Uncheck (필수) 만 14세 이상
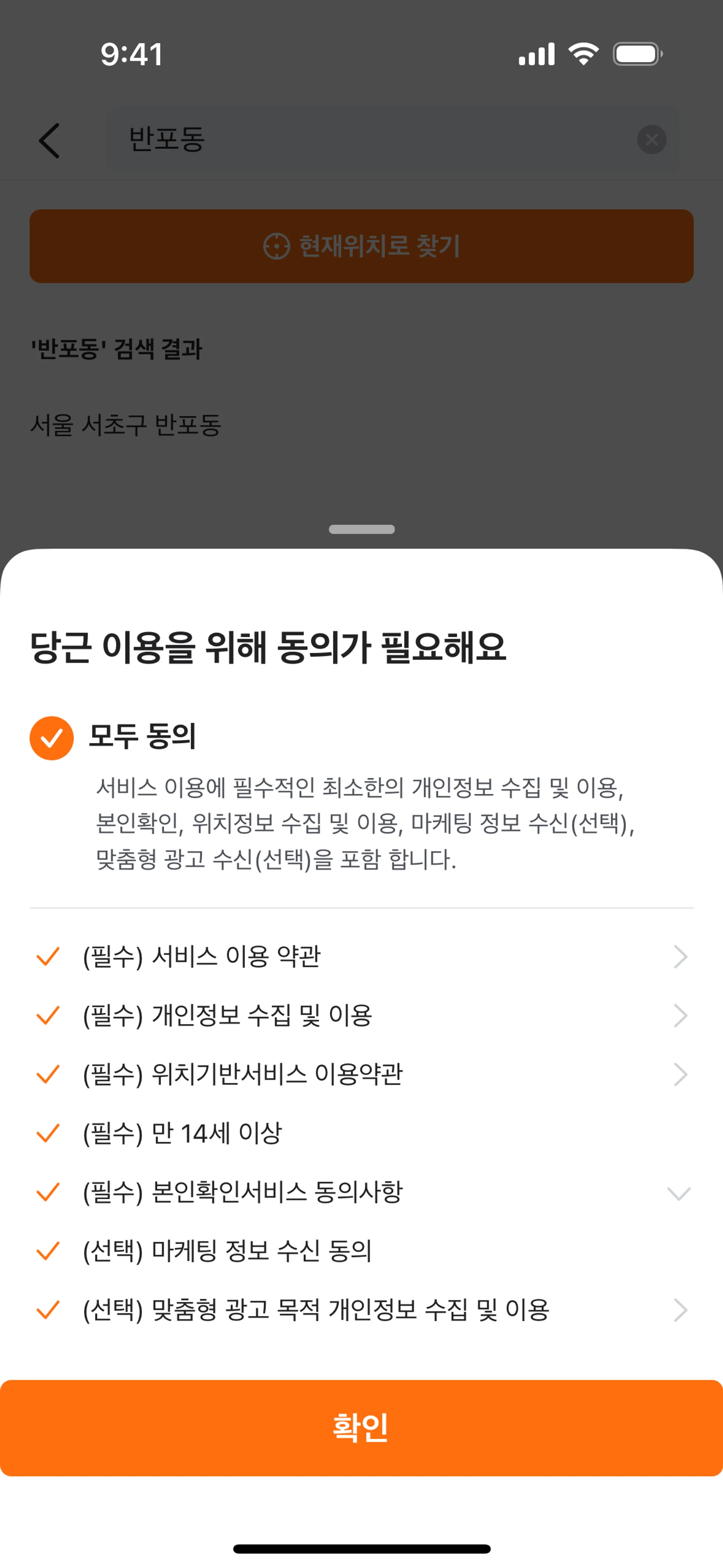The height and width of the screenshot is (1568, 723). point(47,1133)
